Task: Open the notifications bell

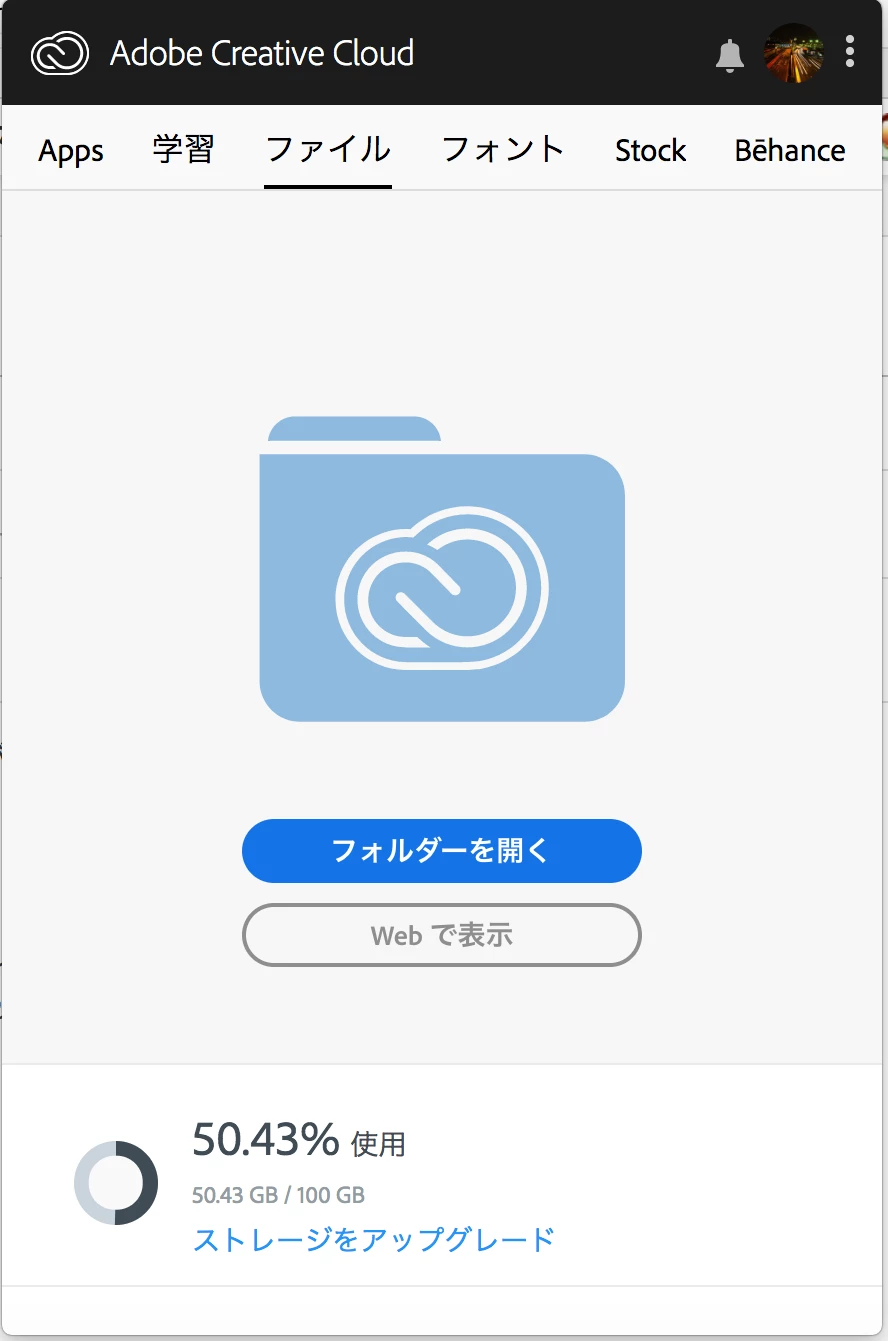Action: [x=730, y=55]
